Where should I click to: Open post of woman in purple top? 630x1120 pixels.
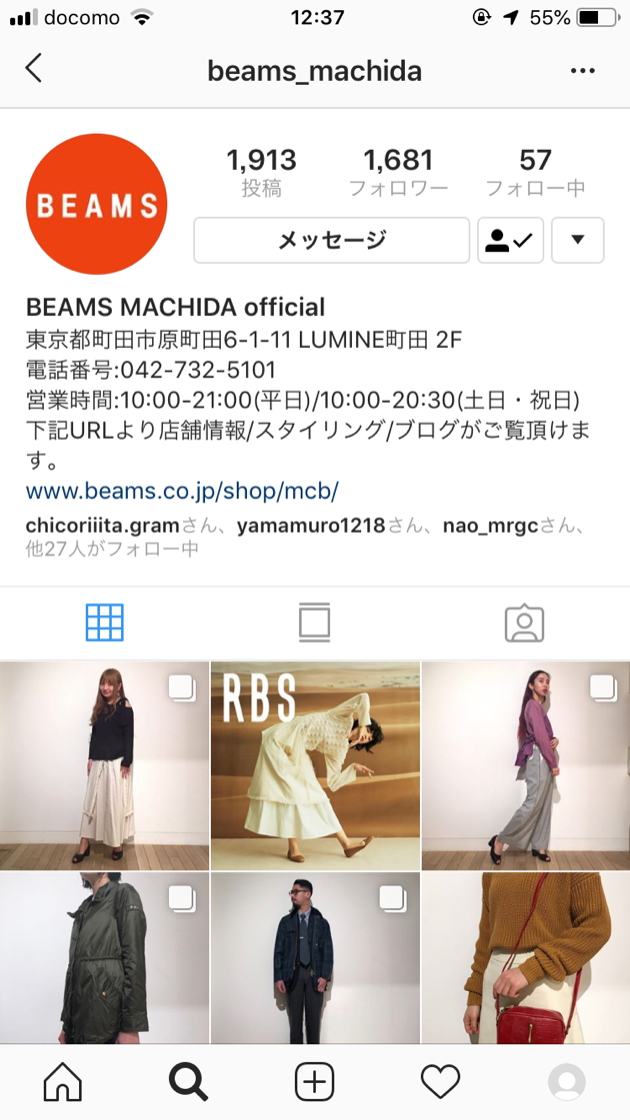point(525,766)
